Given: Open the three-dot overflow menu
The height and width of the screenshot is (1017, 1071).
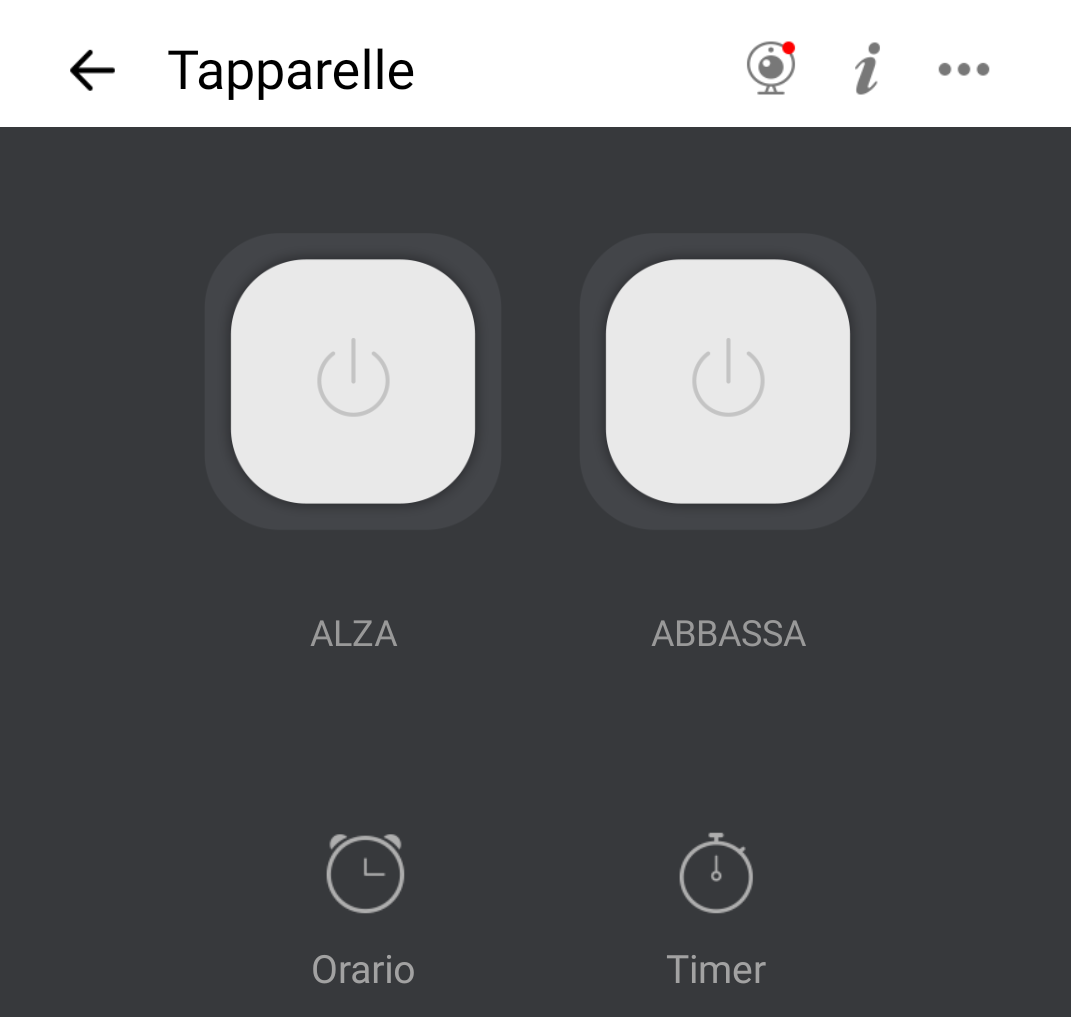Looking at the screenshot, I should (963, 69).
